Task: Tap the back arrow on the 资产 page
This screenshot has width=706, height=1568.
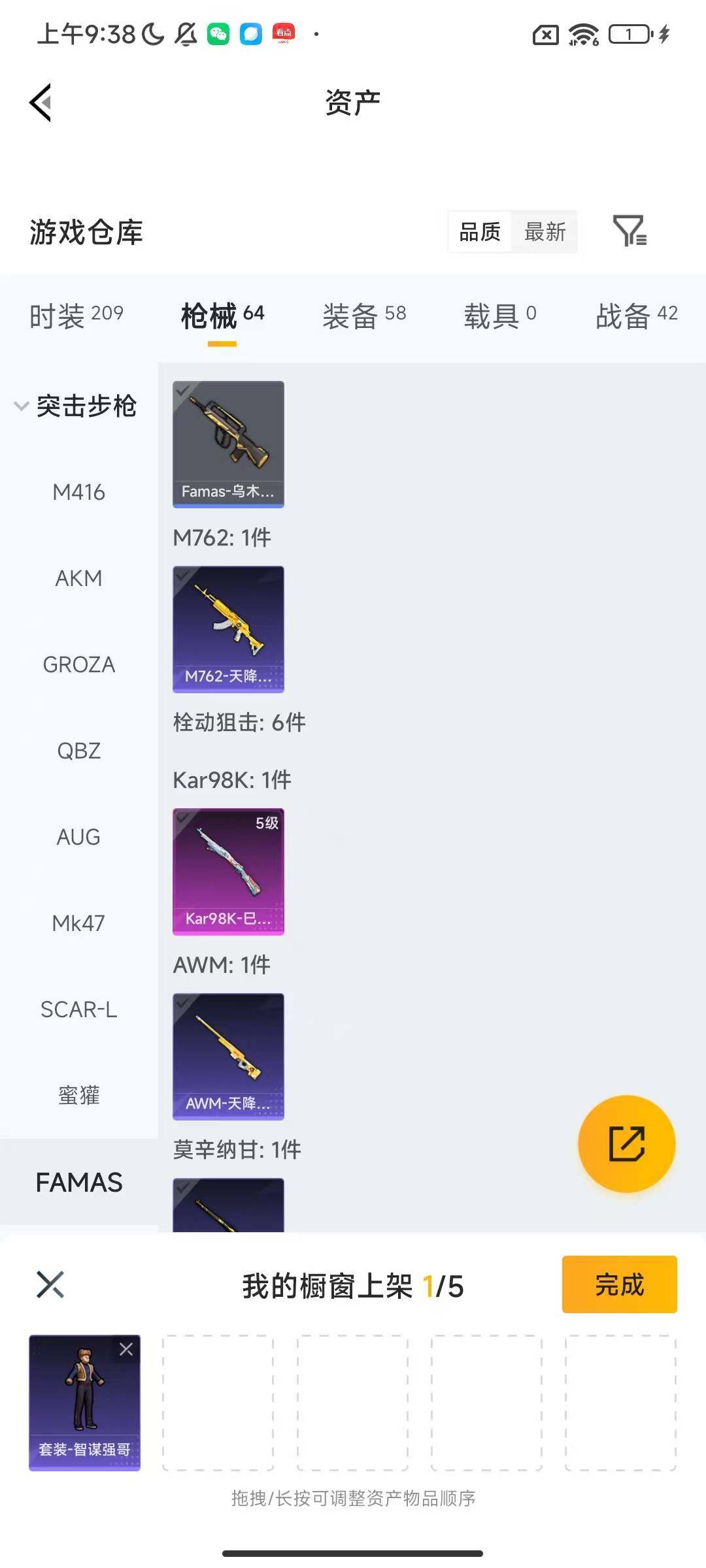Action: point(39,101)
